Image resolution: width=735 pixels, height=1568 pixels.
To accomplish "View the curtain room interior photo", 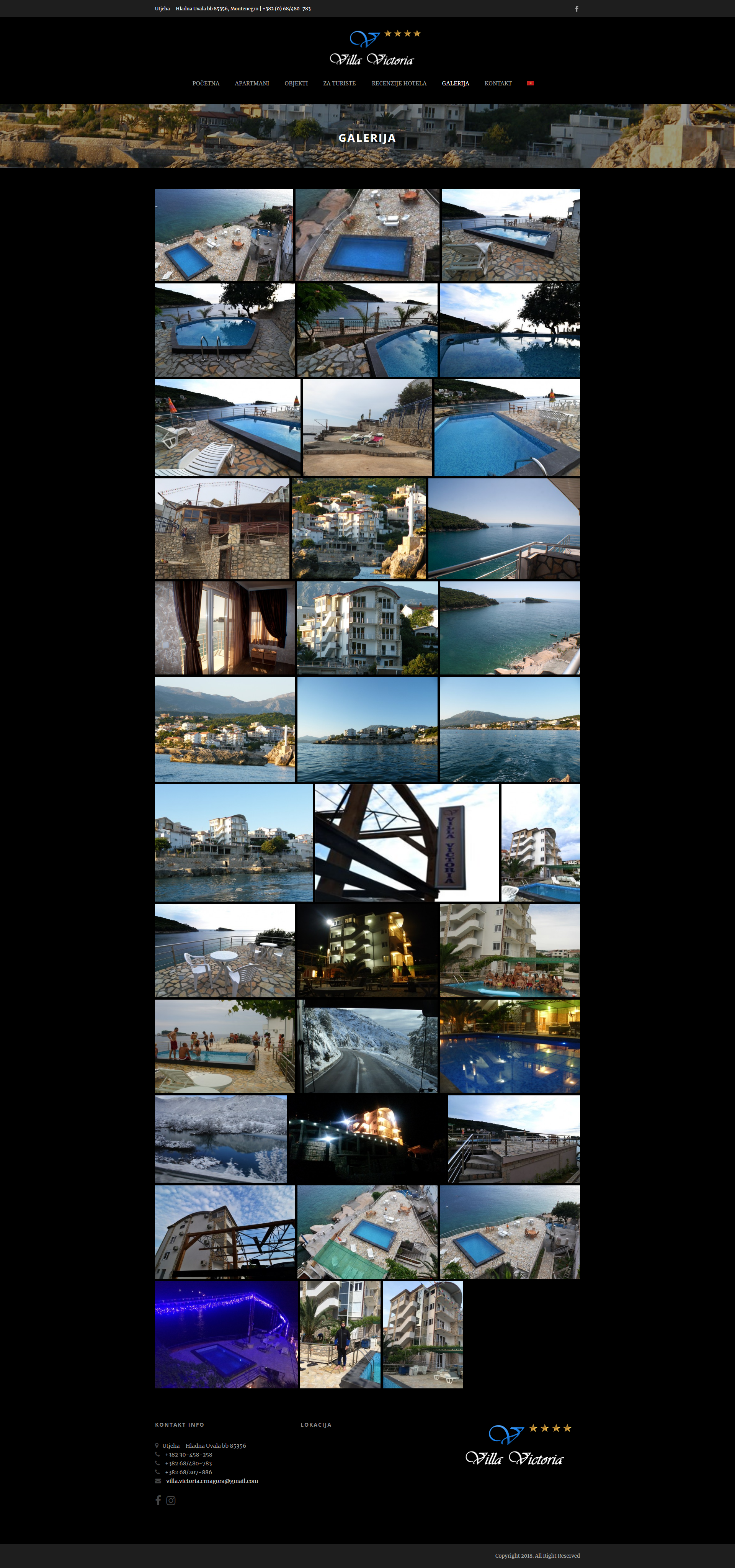I will coord(225,628).
